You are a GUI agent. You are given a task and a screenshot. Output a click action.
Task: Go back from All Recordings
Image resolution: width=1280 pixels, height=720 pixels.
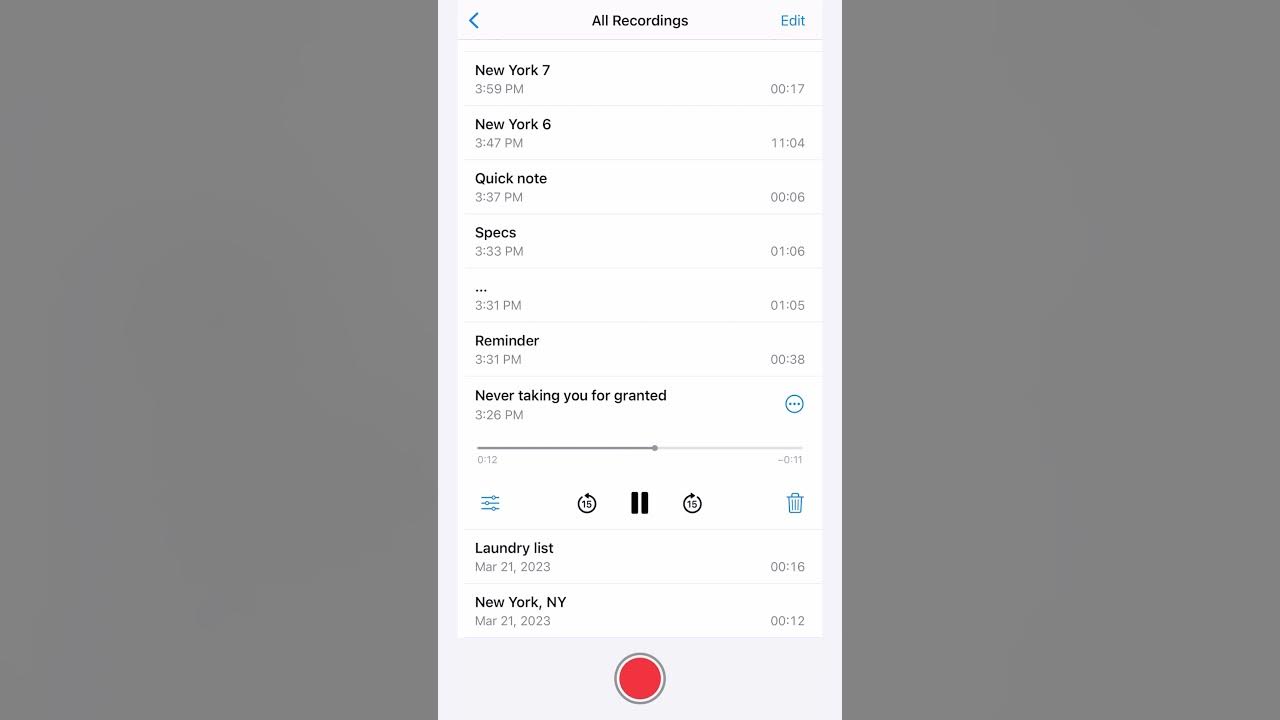(474, 20)
